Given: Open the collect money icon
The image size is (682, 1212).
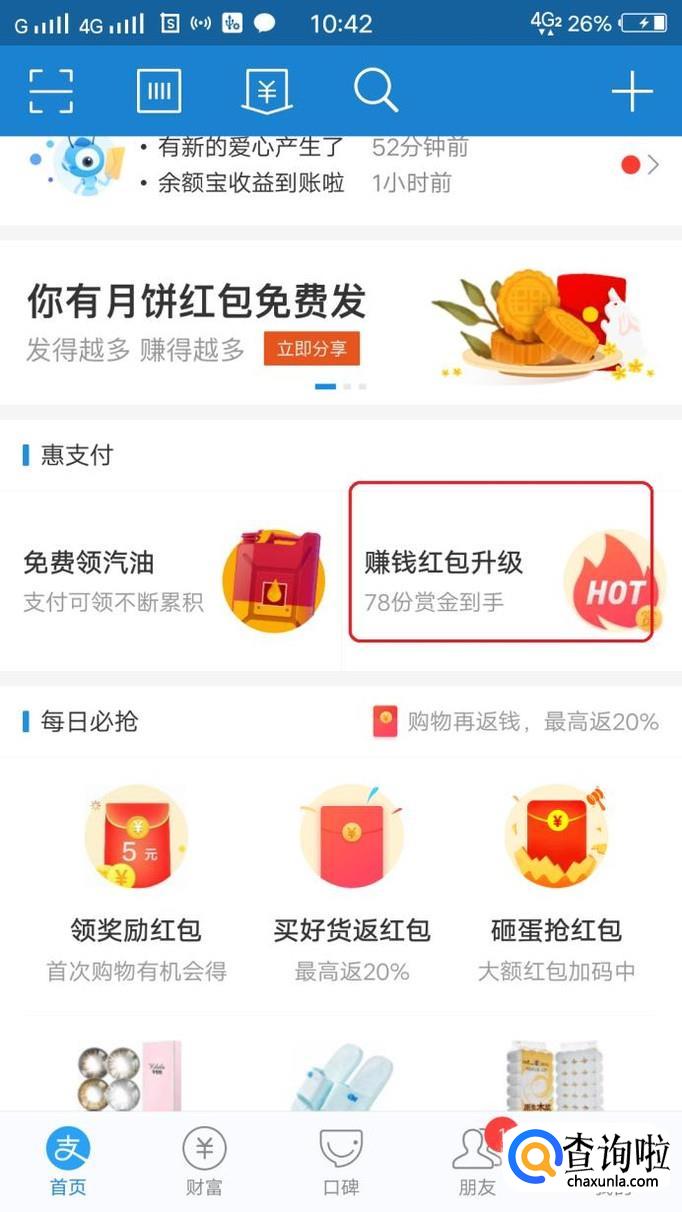Looking at the screenshot, I should click(266, 92).
